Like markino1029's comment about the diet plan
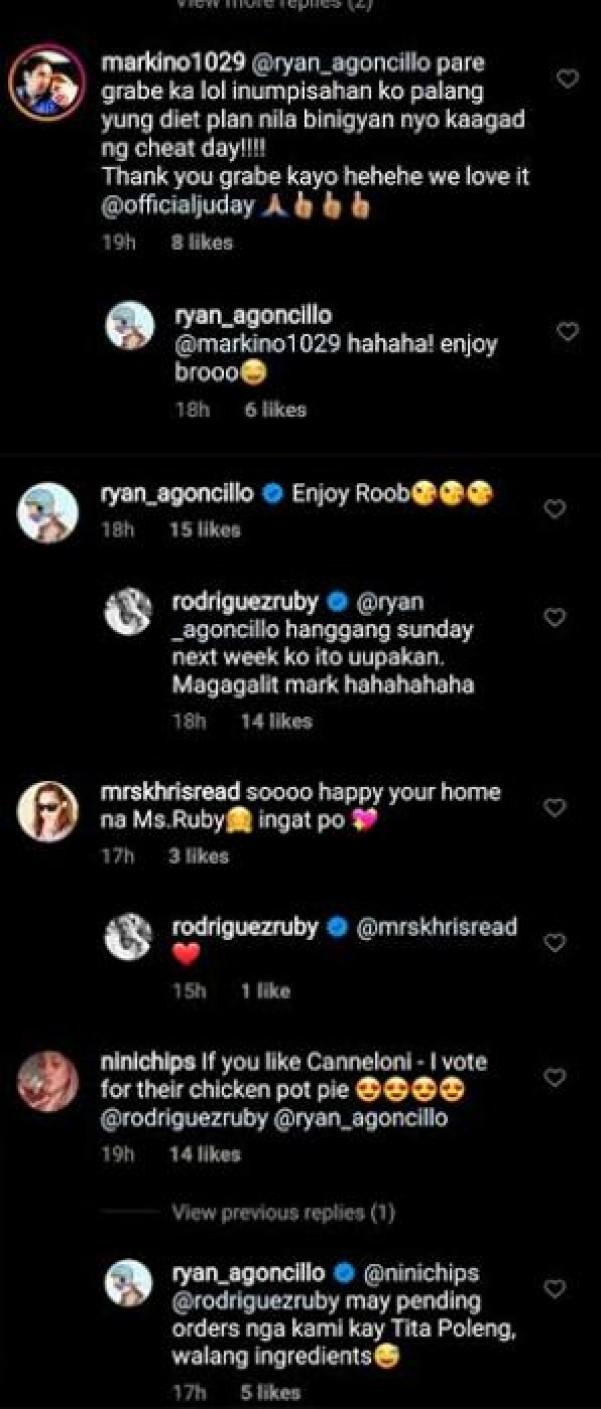 click(x=567, y=79)
